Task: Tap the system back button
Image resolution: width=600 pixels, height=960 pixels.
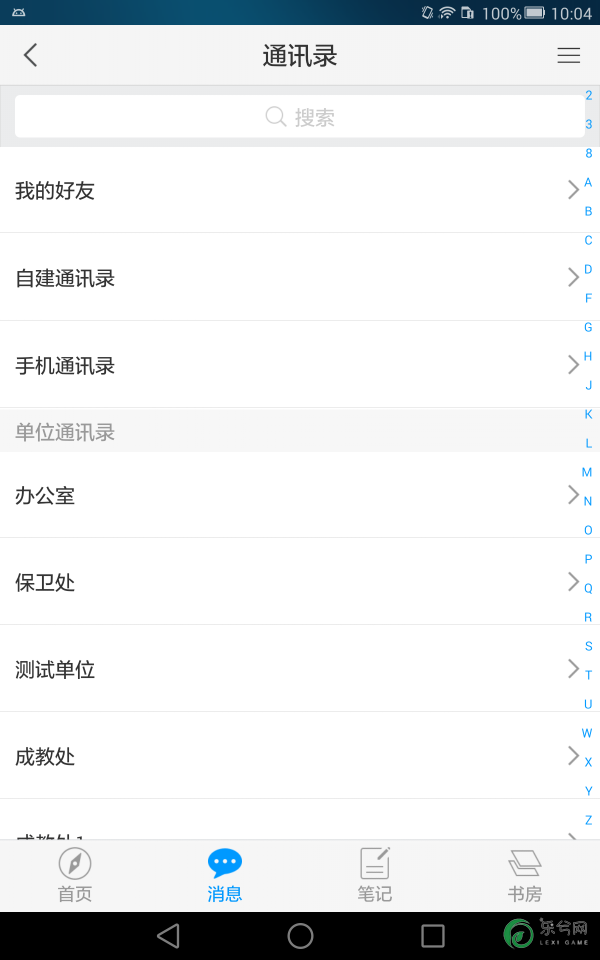Action: [x=168, y=936]
